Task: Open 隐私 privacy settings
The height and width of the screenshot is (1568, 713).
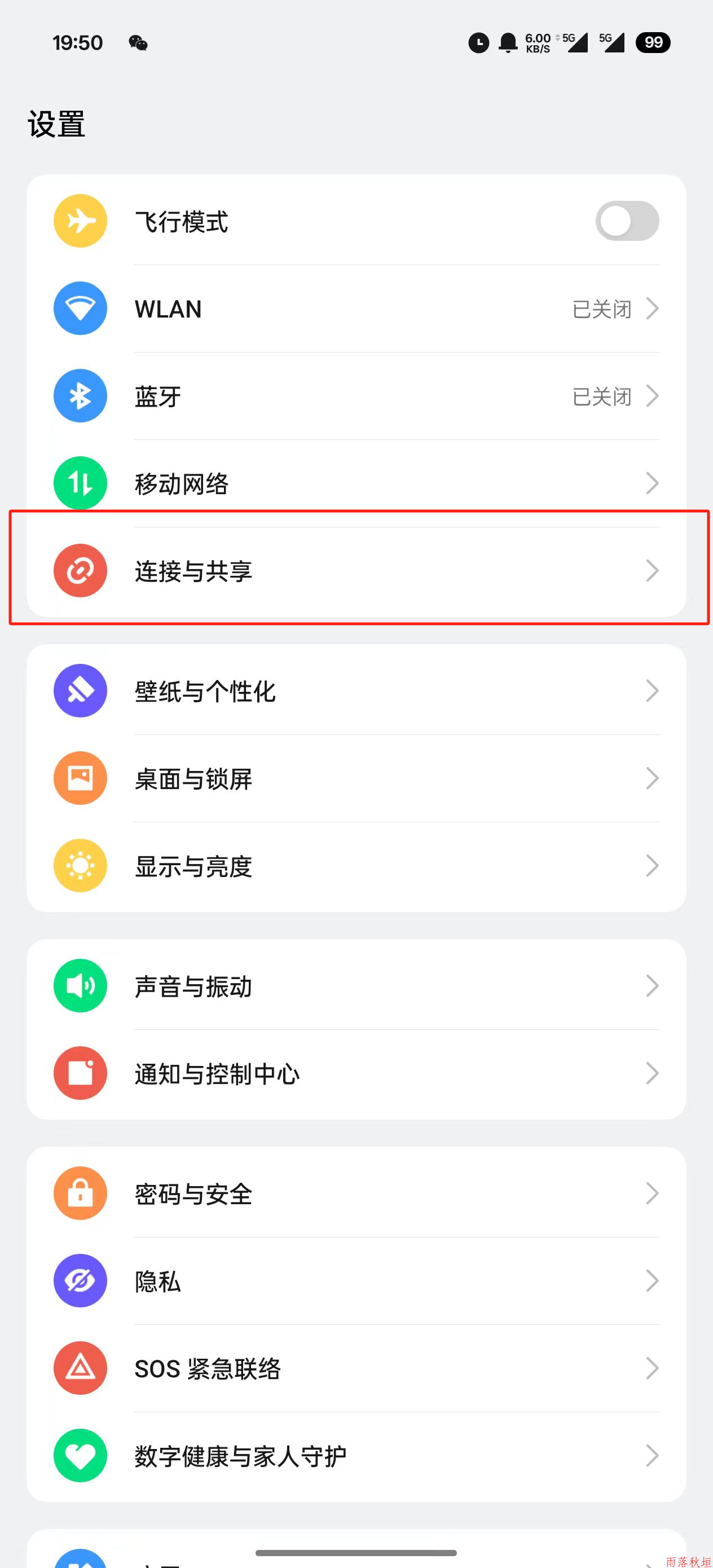Action: point(356,1281)
